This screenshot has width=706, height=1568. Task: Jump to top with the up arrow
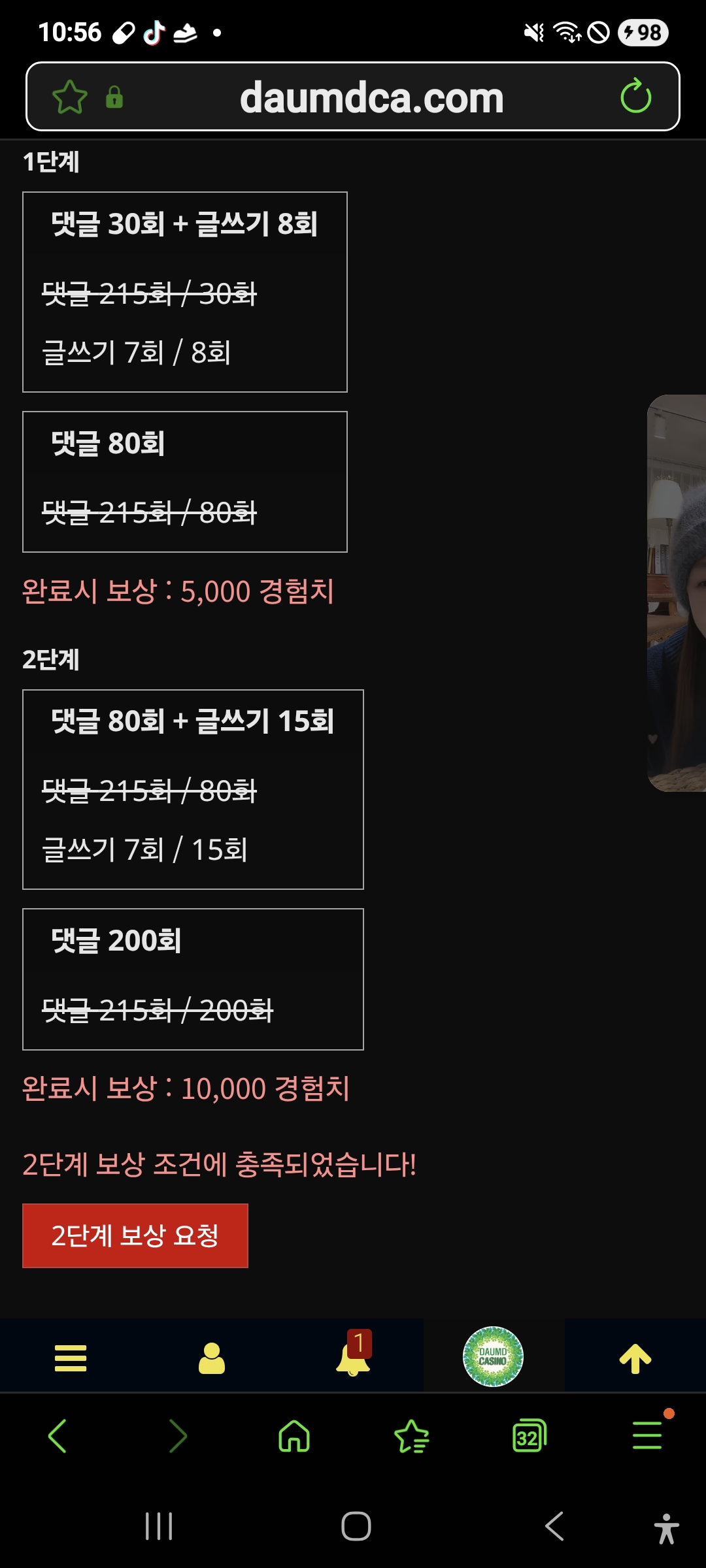pos(635,1358)
